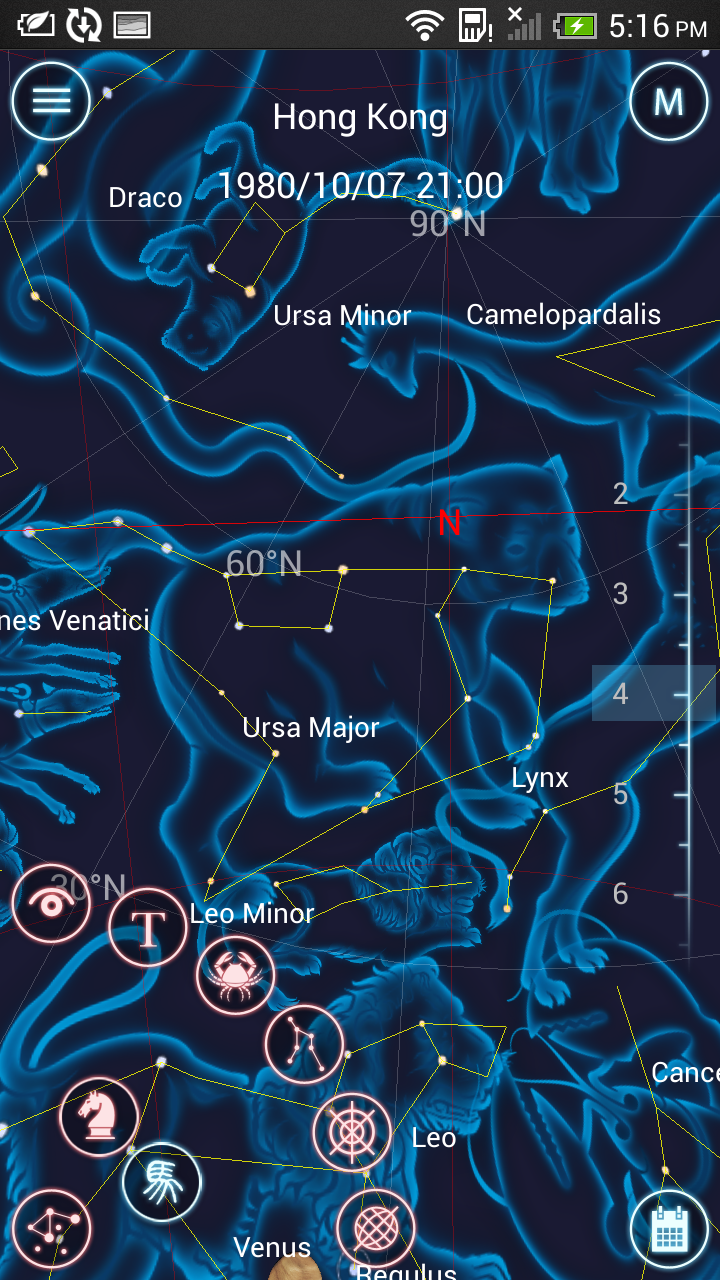Open the hamburger menu
Viewport: 720px width, 1280px height.
[x=51, y=101]
